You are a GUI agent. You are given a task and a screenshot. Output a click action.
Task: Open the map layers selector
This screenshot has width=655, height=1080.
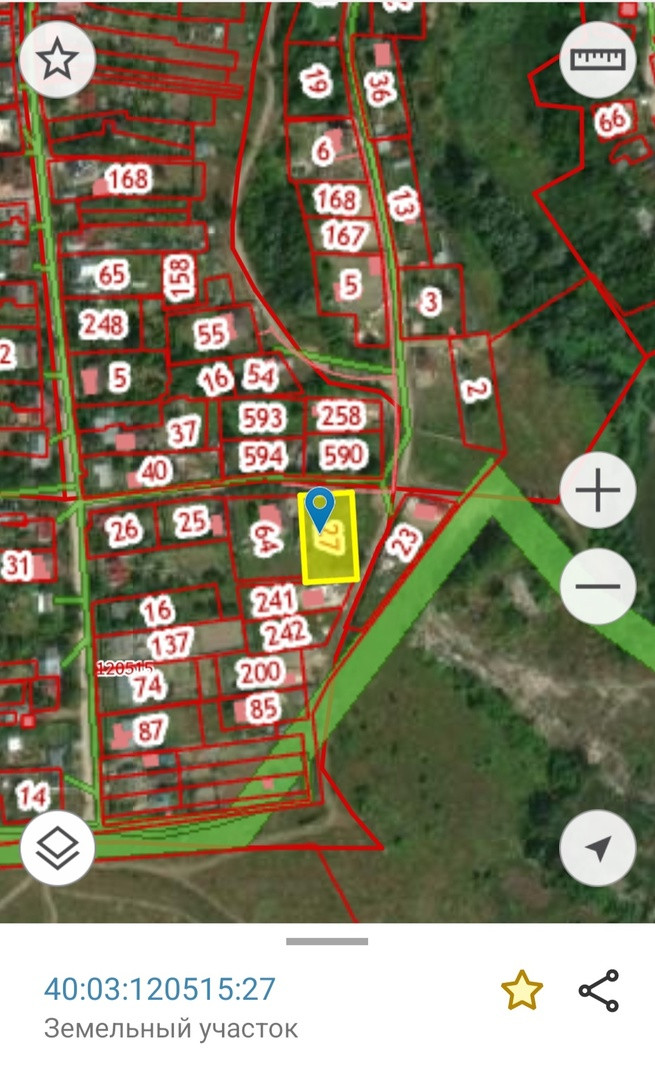pyautogui.click(x=58, y=849)
